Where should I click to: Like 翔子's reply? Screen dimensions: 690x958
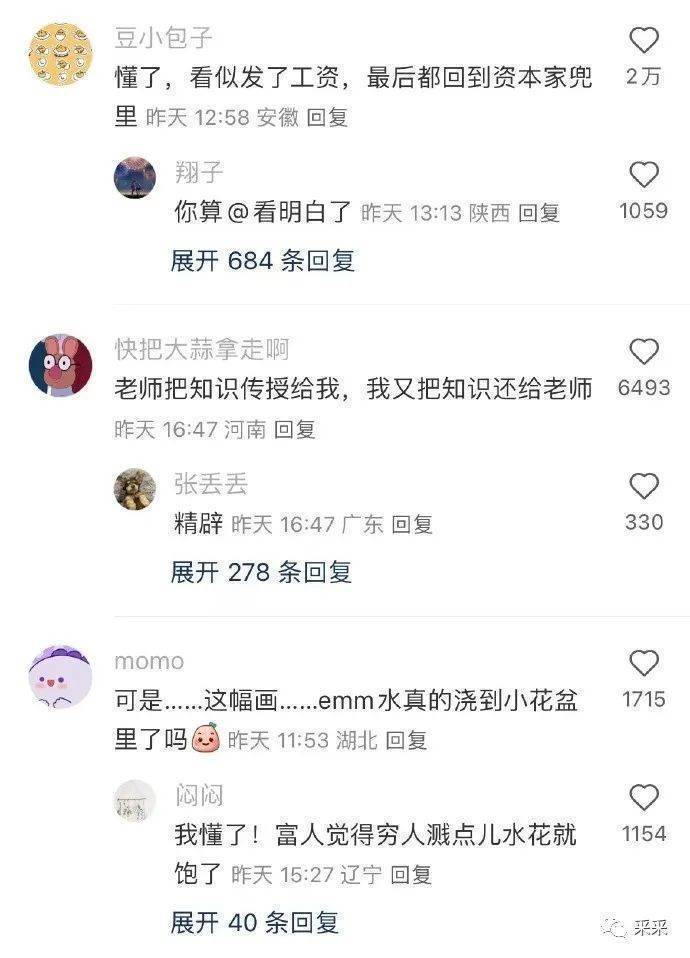[644, 175]
